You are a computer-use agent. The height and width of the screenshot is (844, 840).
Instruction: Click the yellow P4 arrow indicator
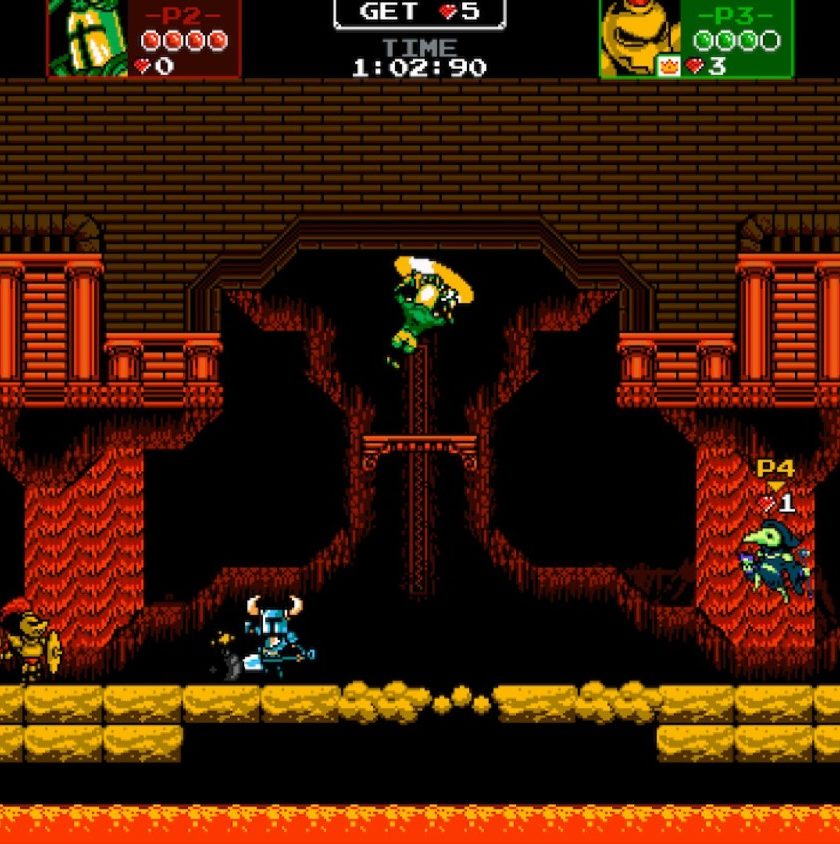775,485
